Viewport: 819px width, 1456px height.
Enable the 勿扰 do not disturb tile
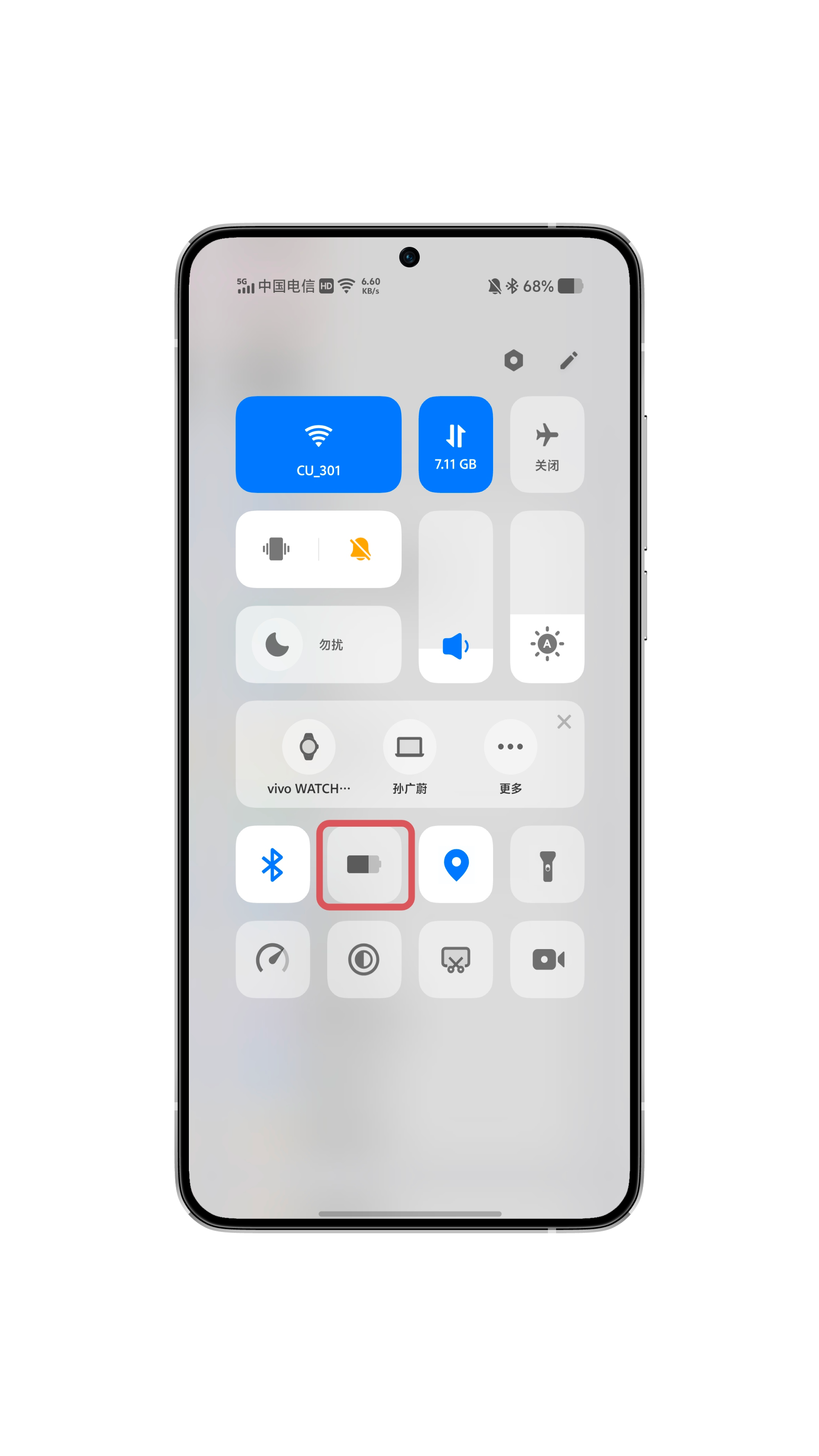pyautogui.click(x=318, y=644)
